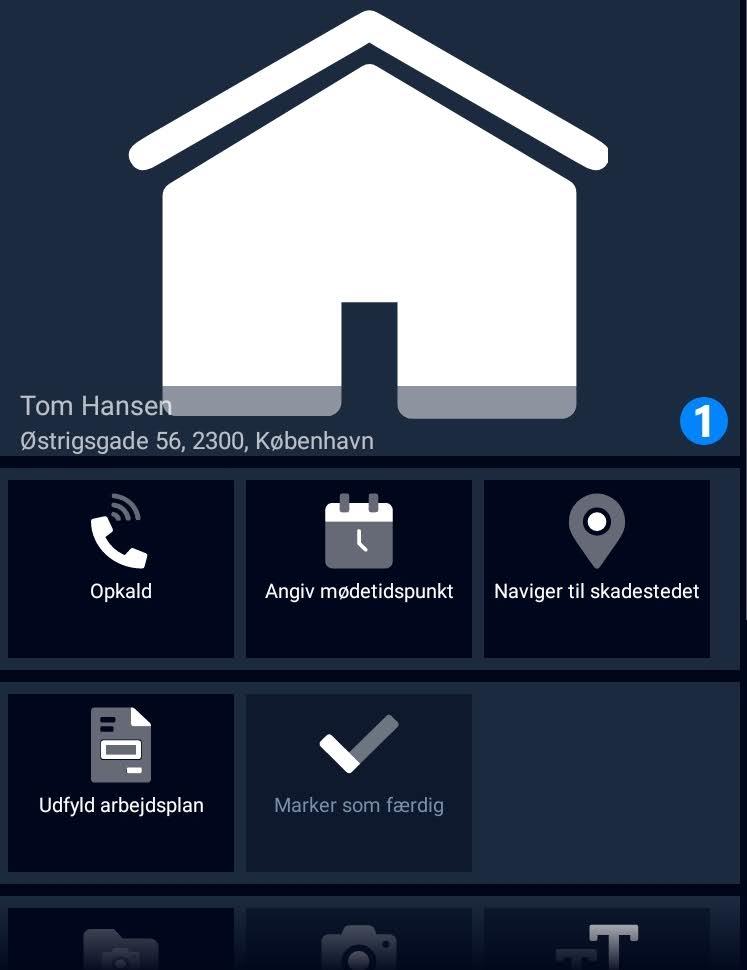Open the Udfyld arbejdsplan tile
The width and height of the screenshot is (747, 970).
pyautogui.click(x=121, y=782)
